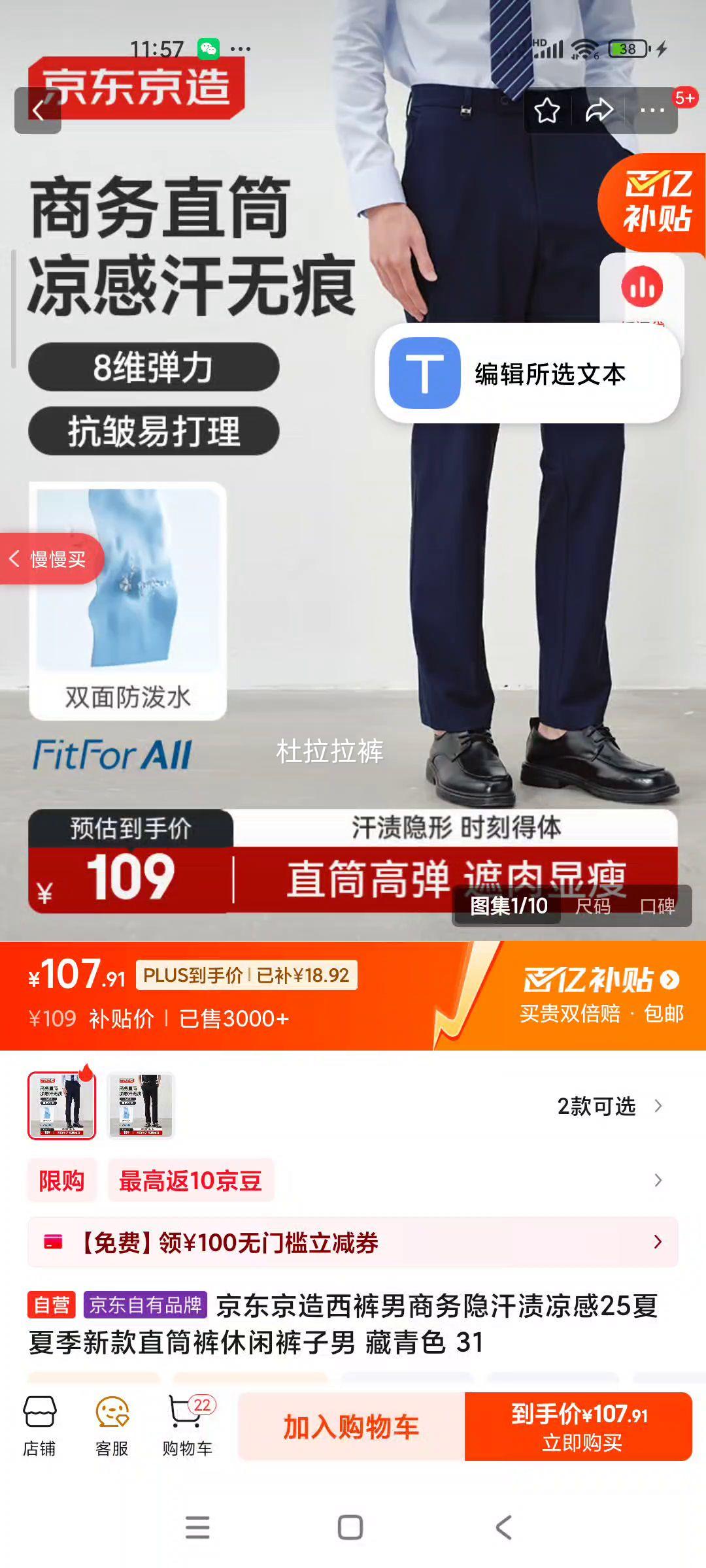Claim the ¥100无门槛立减券 coupon

tap(353, 1242)
